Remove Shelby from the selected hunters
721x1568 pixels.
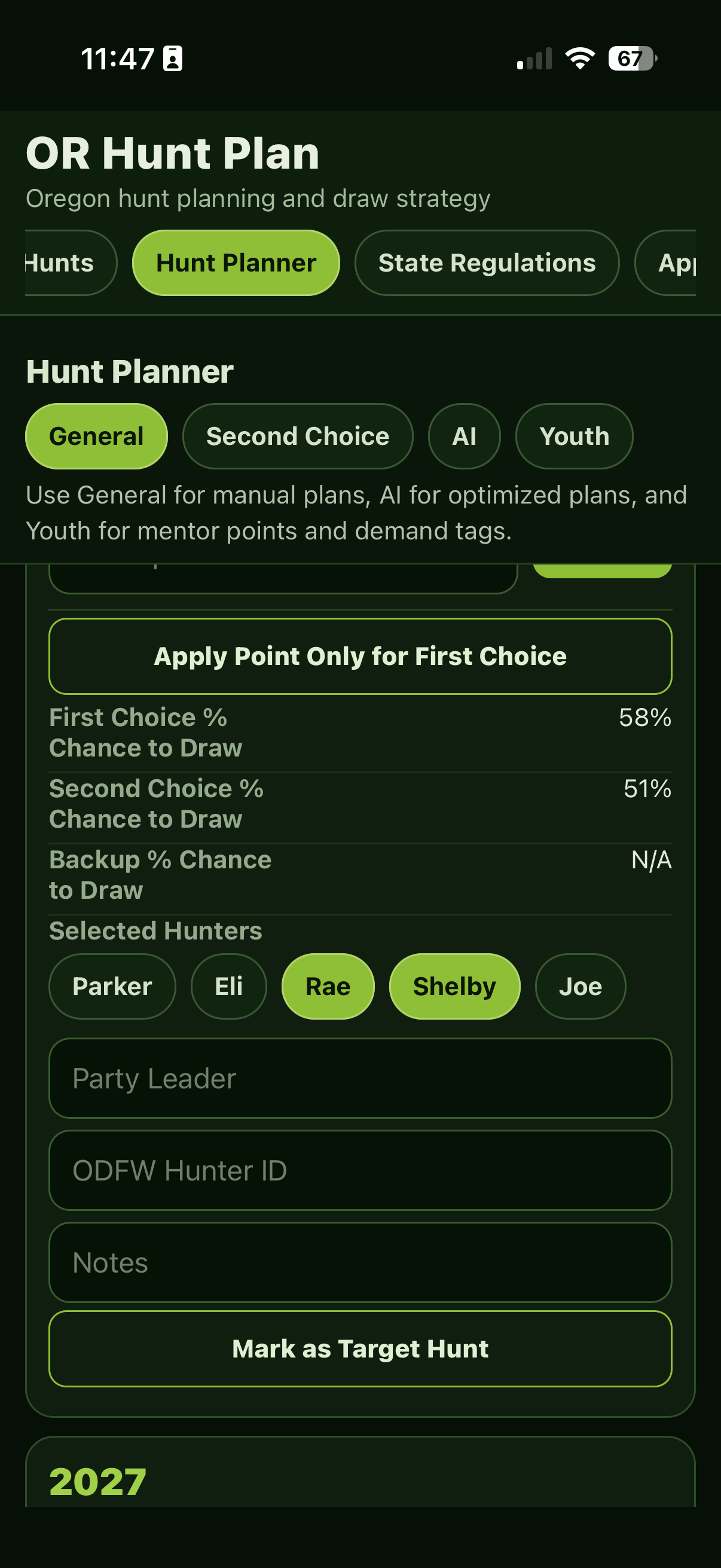pos(454,986)
